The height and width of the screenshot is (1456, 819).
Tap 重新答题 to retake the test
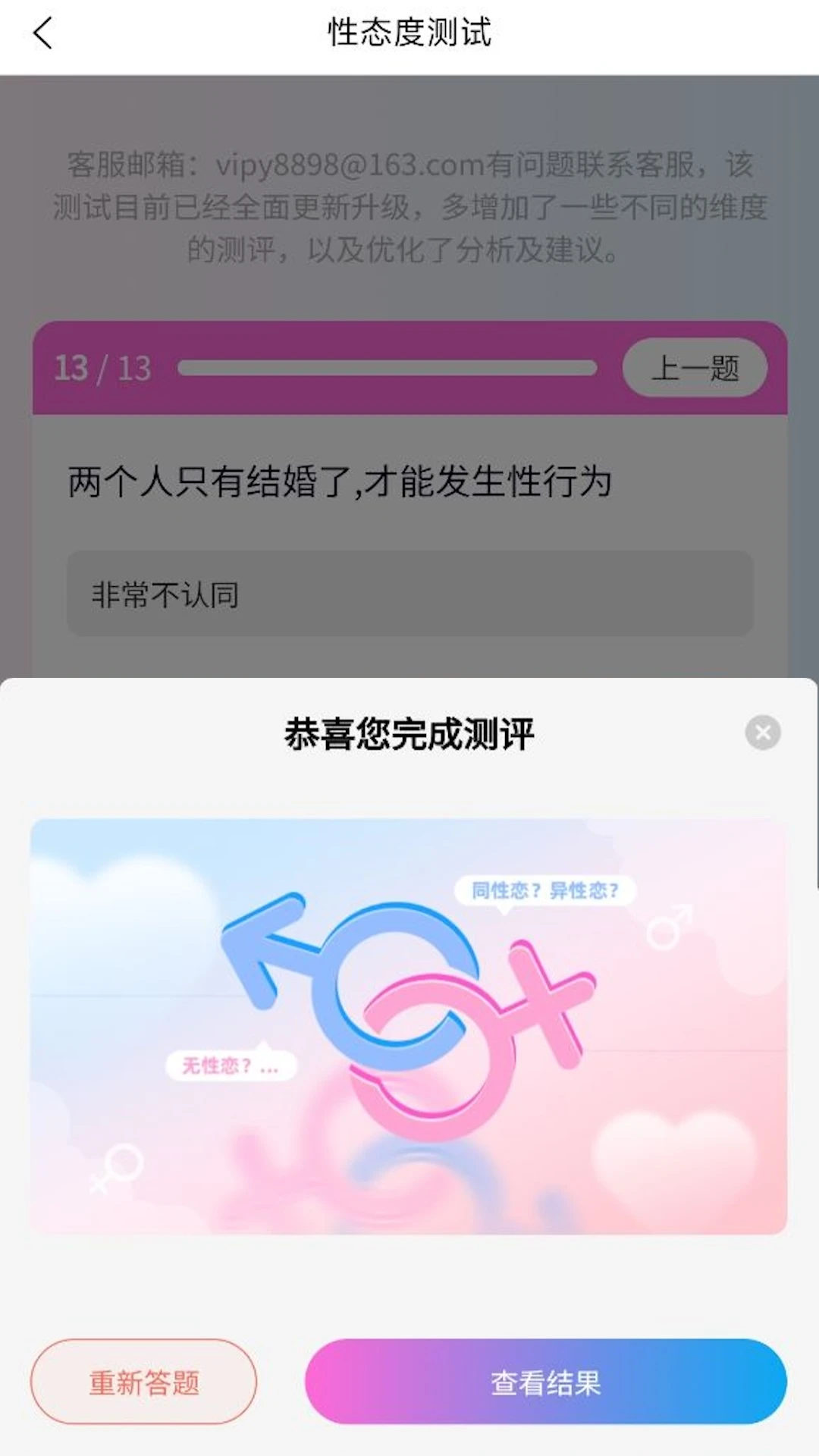[144, 1382]
